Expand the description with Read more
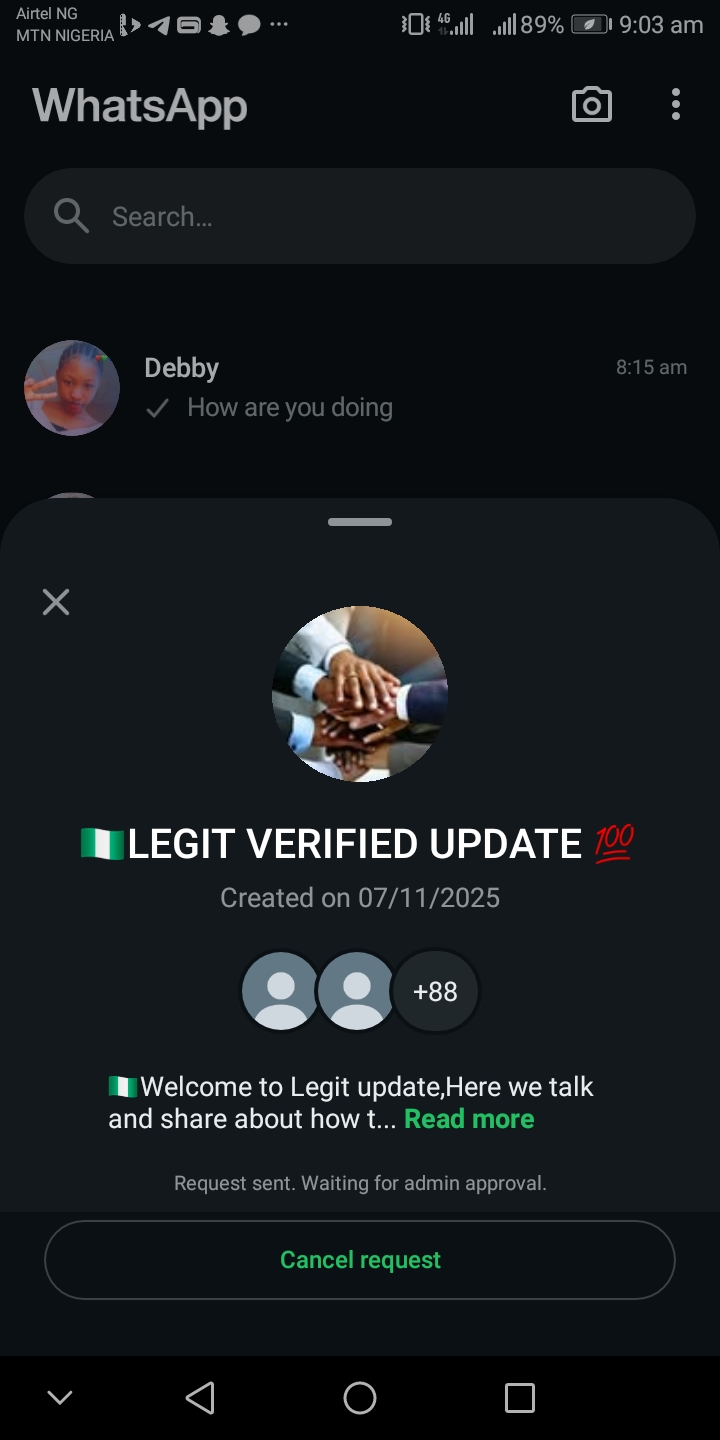 click(469, 1119)
